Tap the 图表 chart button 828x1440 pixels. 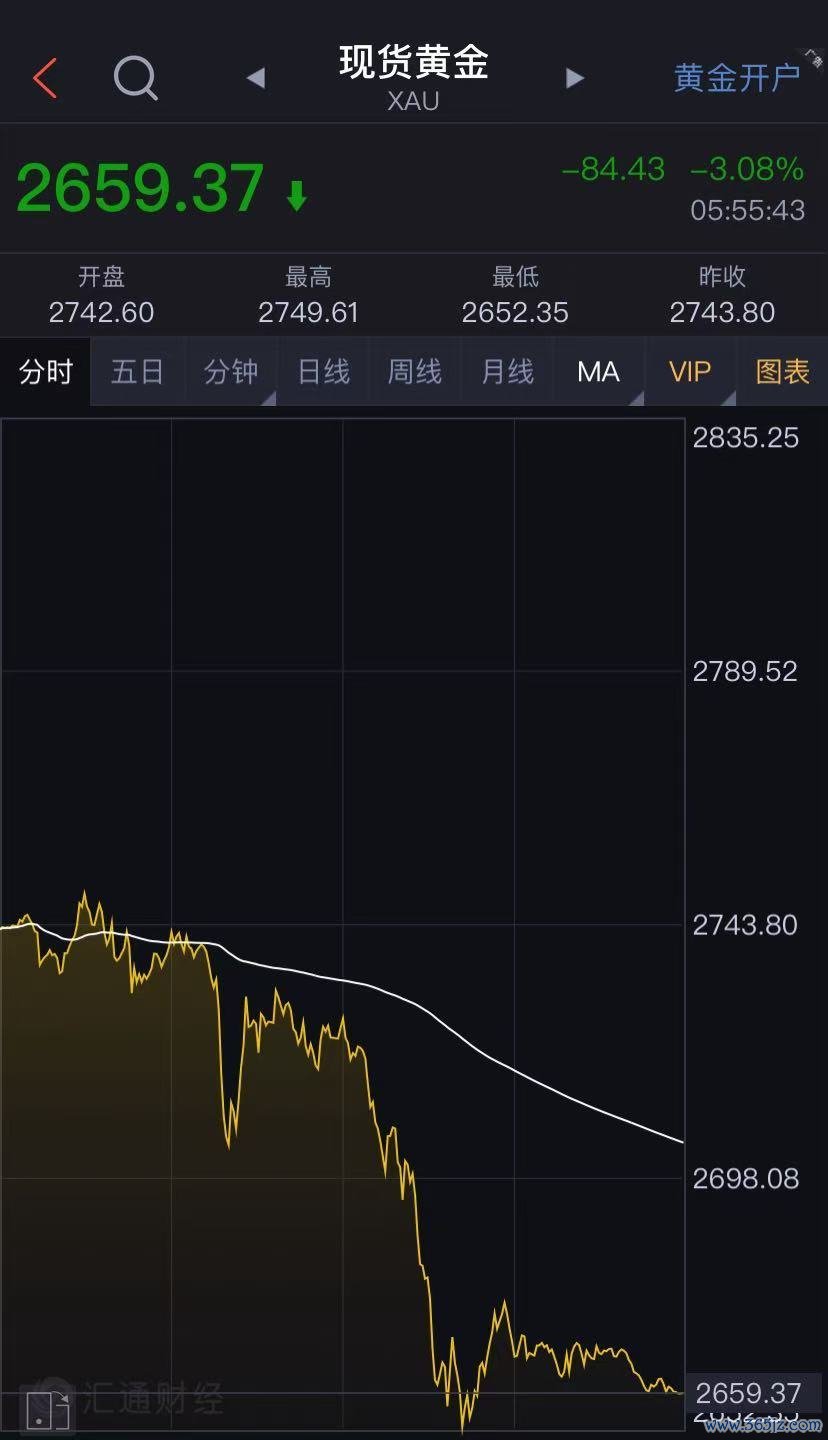click(782, 372)
